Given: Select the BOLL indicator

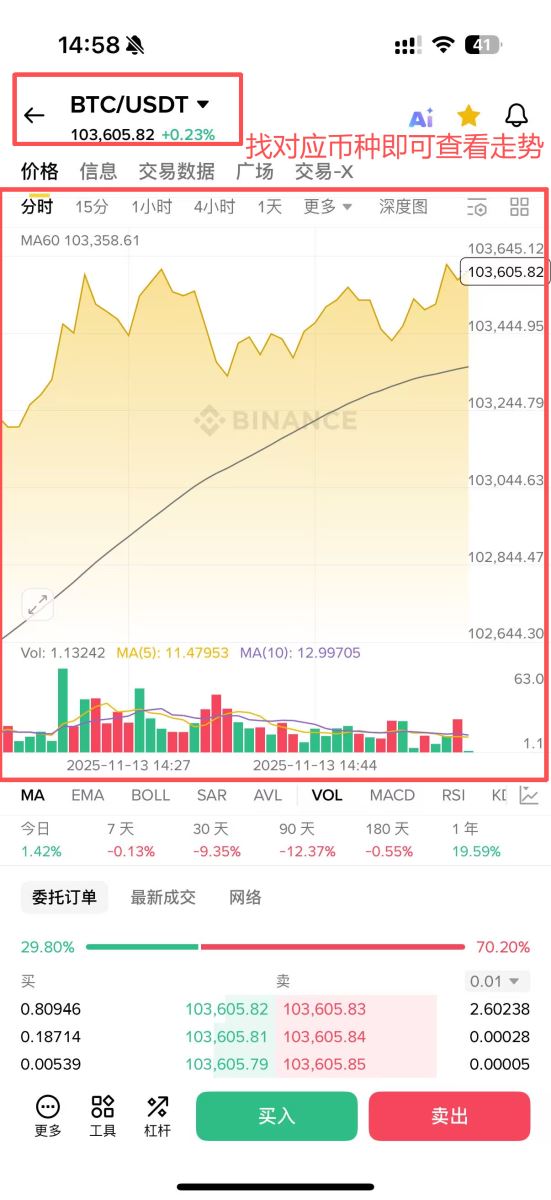Looking at the screenshot, I should [x=150, y=796].
